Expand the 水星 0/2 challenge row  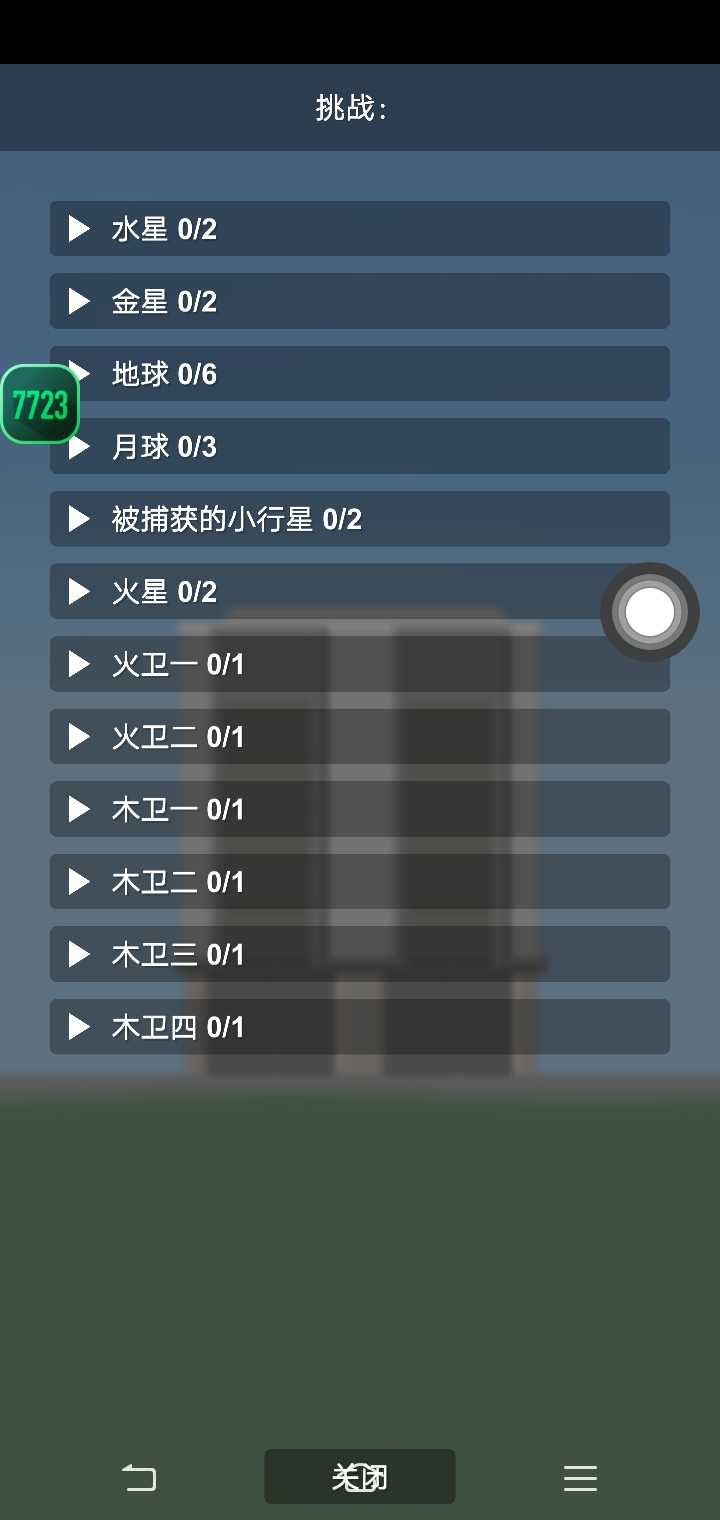[360, 229]
